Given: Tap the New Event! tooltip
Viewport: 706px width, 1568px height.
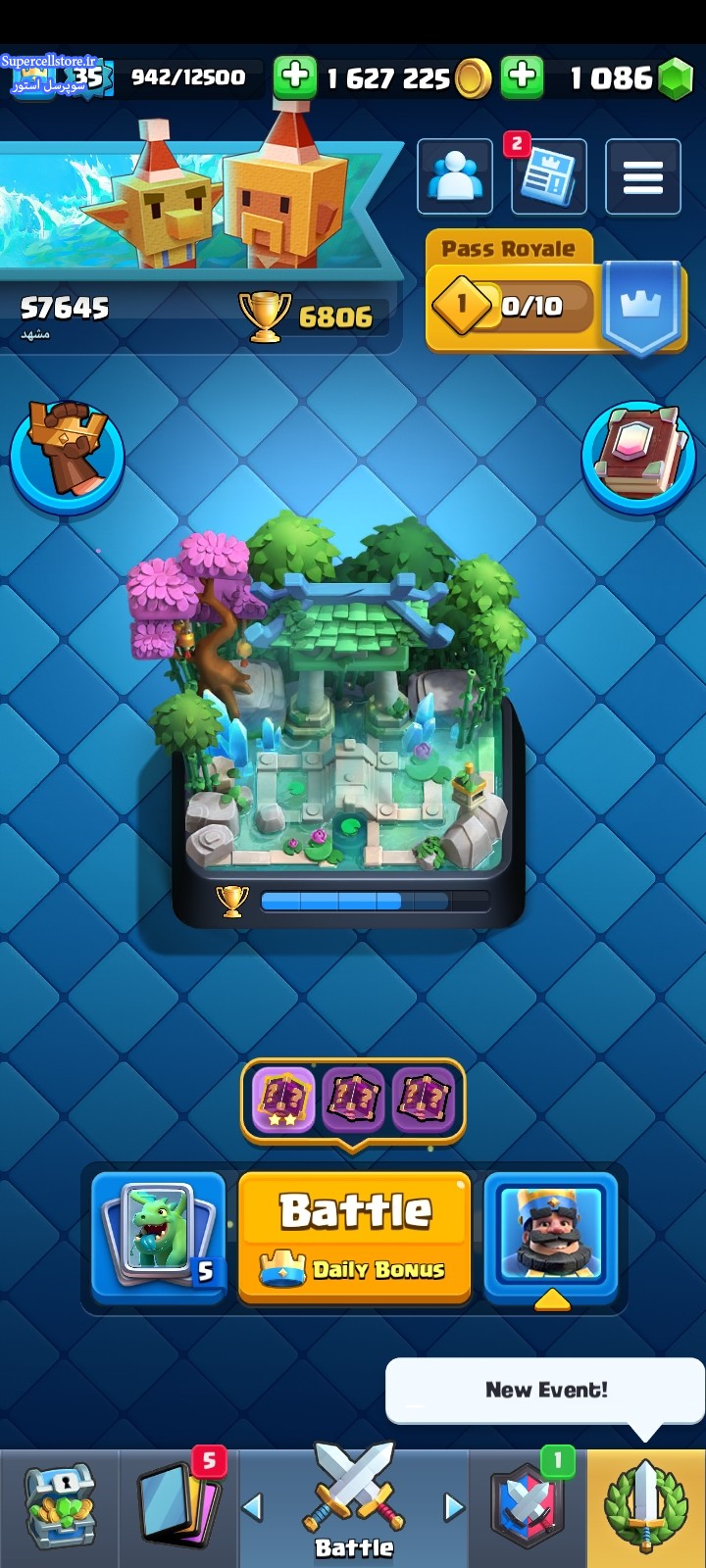Looking at the screenshot, I should (x=546, y=1391).
